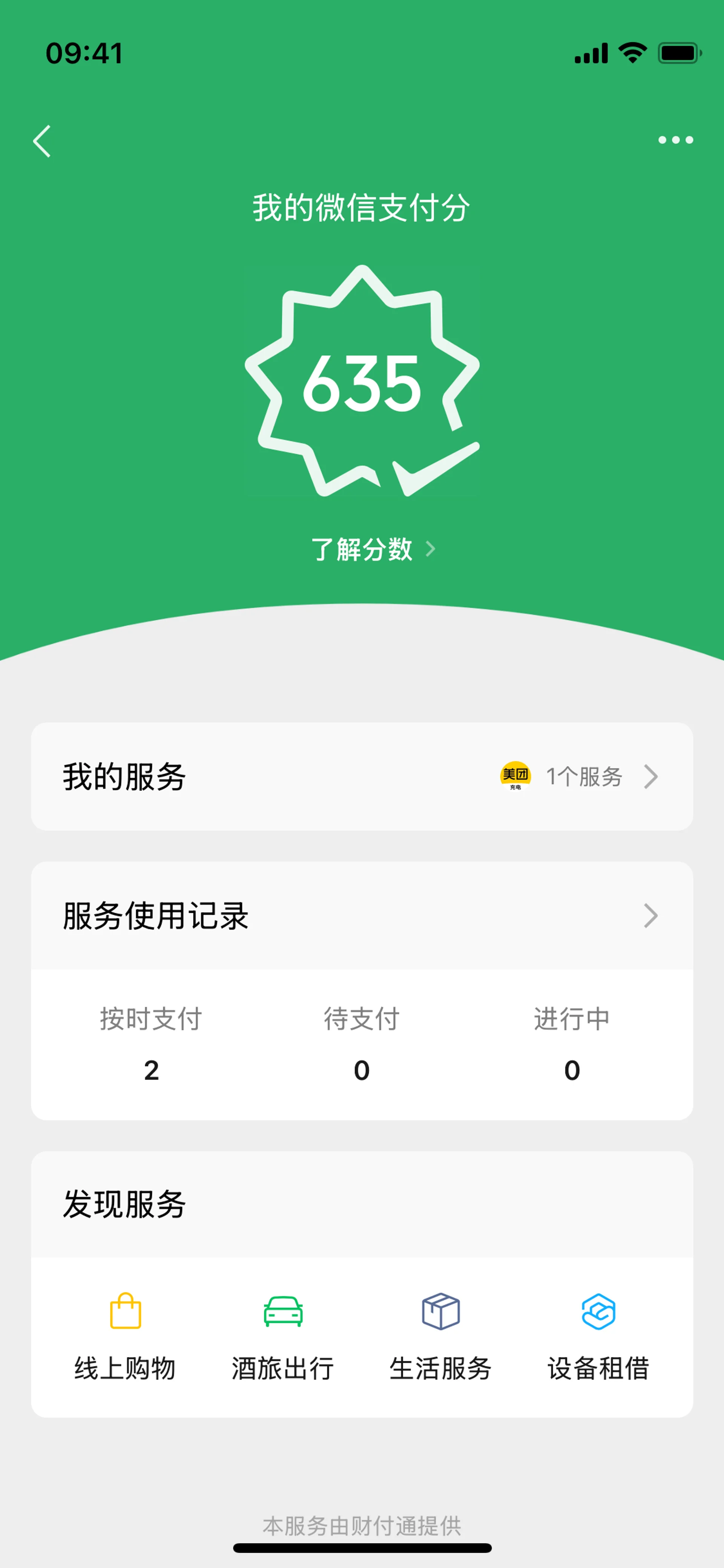Open 酒旅出行 service category
This screenshot has height=1568, width=724.
tap(283, 1336)
